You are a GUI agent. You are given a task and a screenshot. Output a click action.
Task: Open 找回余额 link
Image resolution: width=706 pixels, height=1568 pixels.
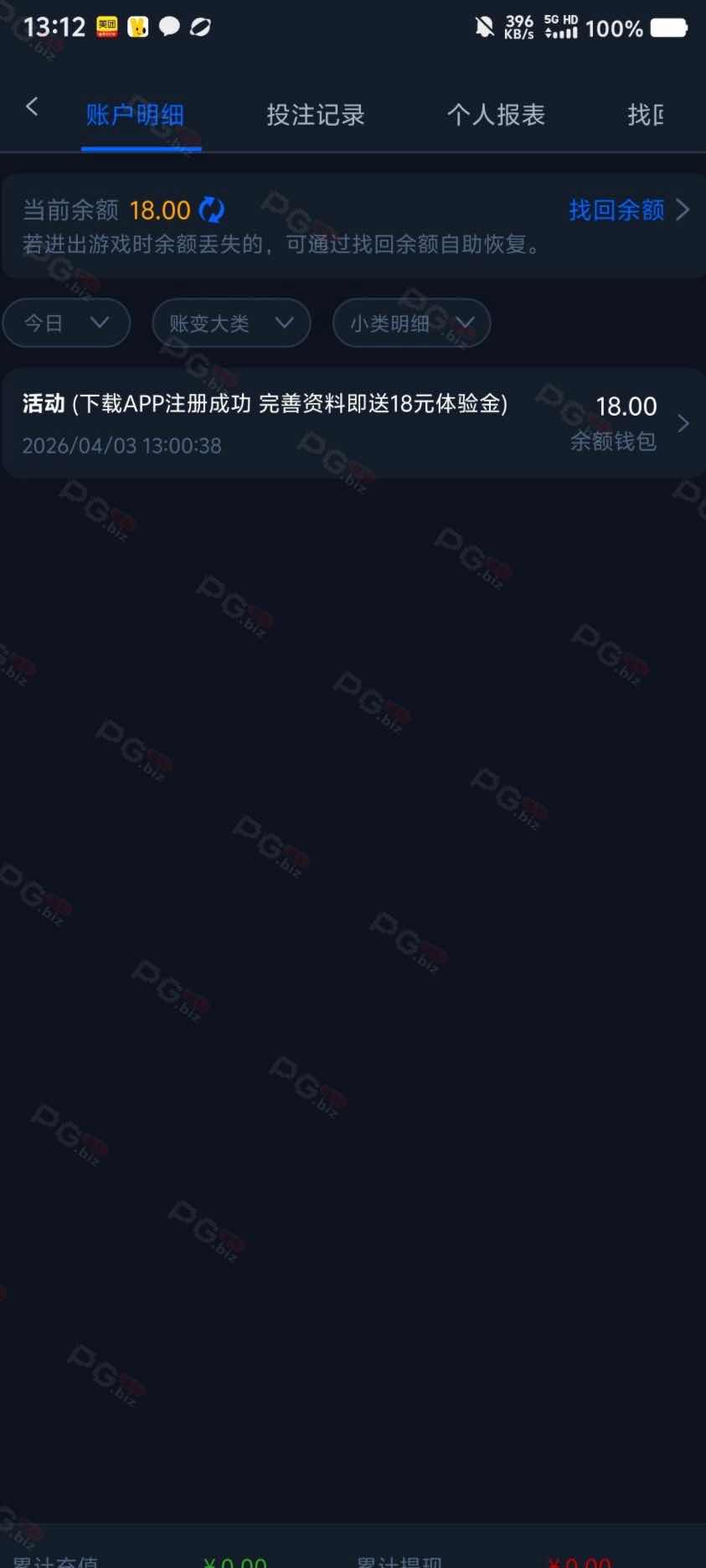pos(627,210)
